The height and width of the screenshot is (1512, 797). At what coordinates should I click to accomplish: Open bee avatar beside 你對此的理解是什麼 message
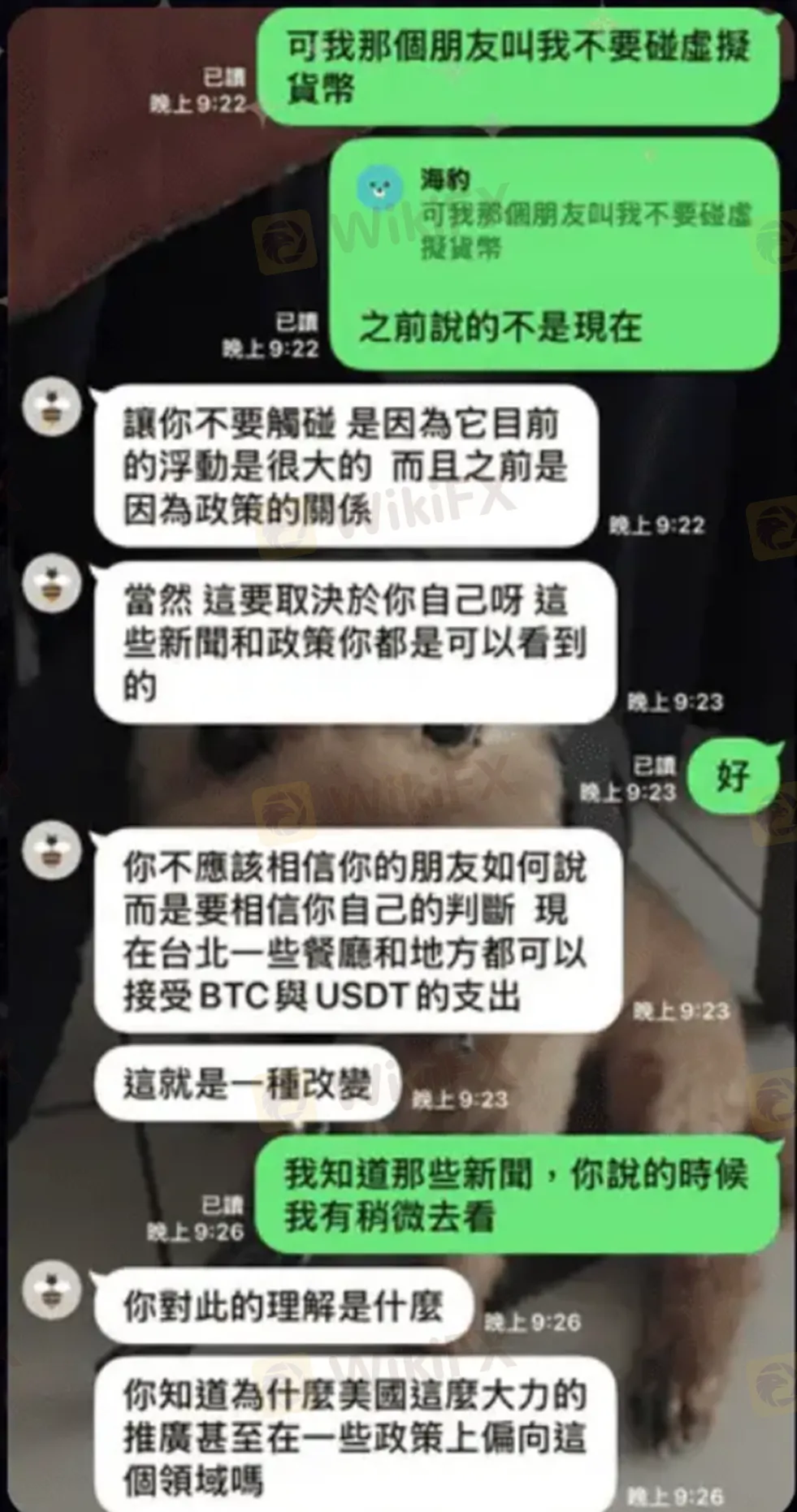tap(52, 1290)
